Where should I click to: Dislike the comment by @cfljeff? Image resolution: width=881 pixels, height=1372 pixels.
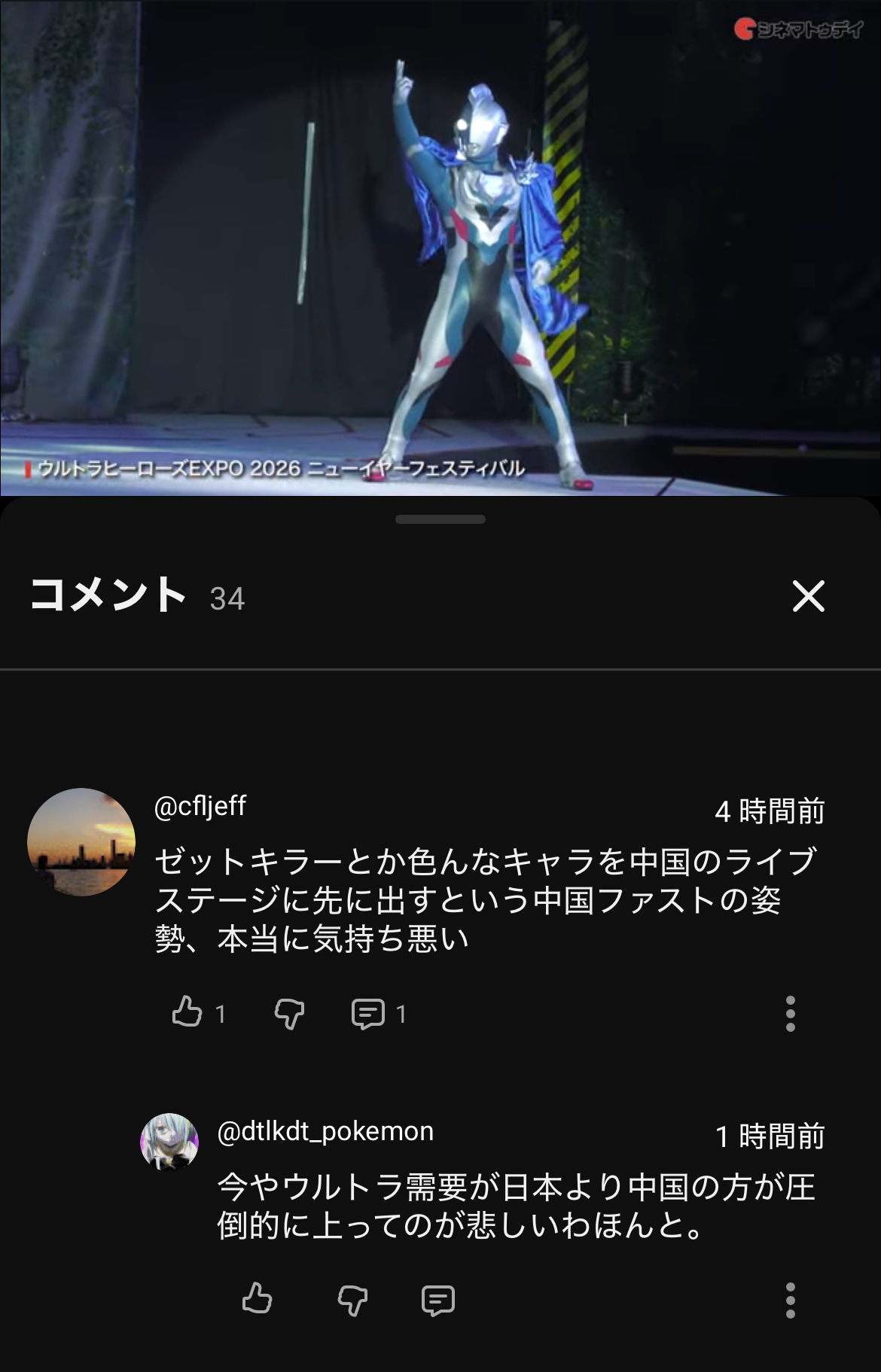(289, 1013)
